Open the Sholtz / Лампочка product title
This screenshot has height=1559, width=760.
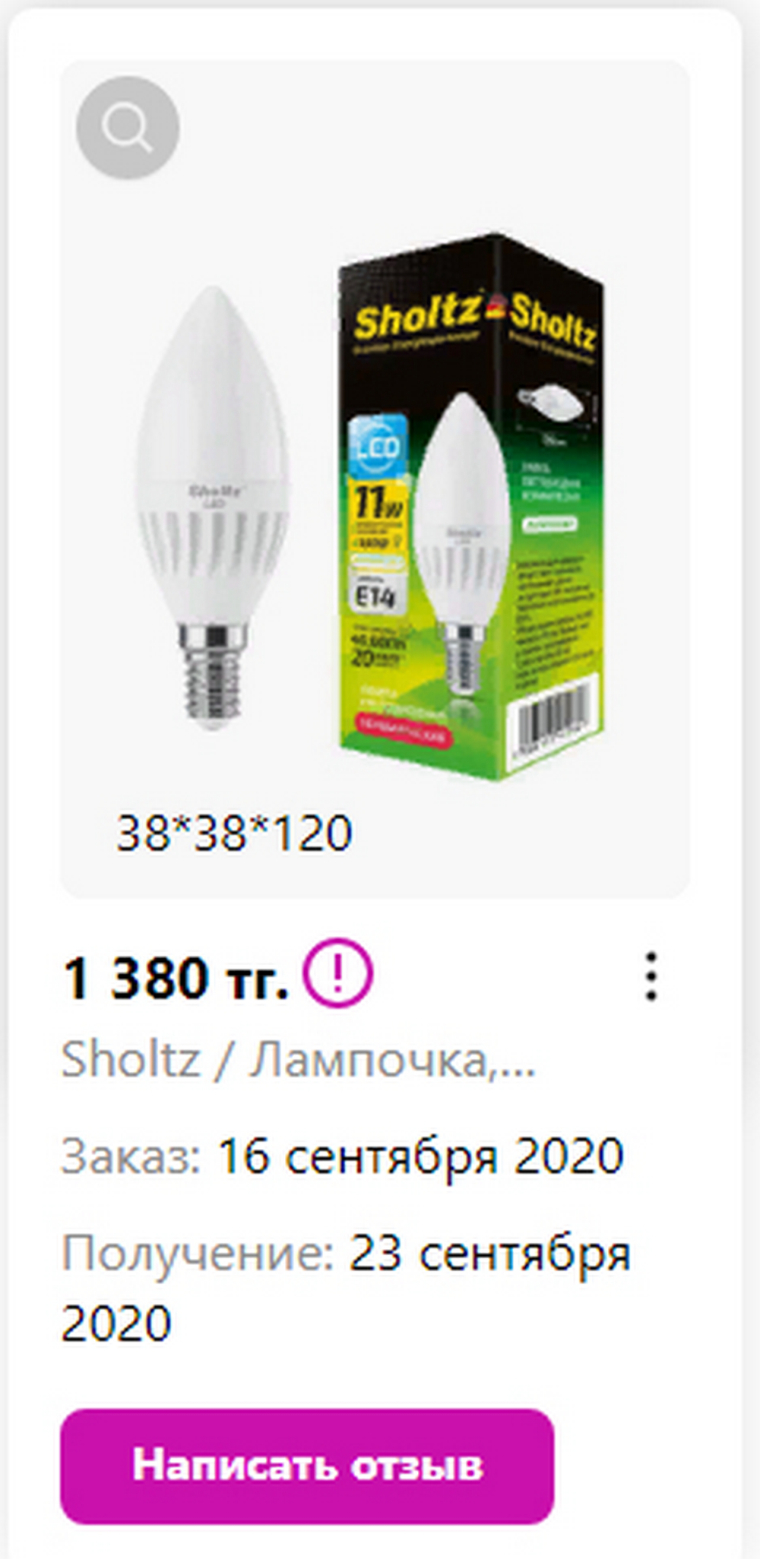[299, 1060]
